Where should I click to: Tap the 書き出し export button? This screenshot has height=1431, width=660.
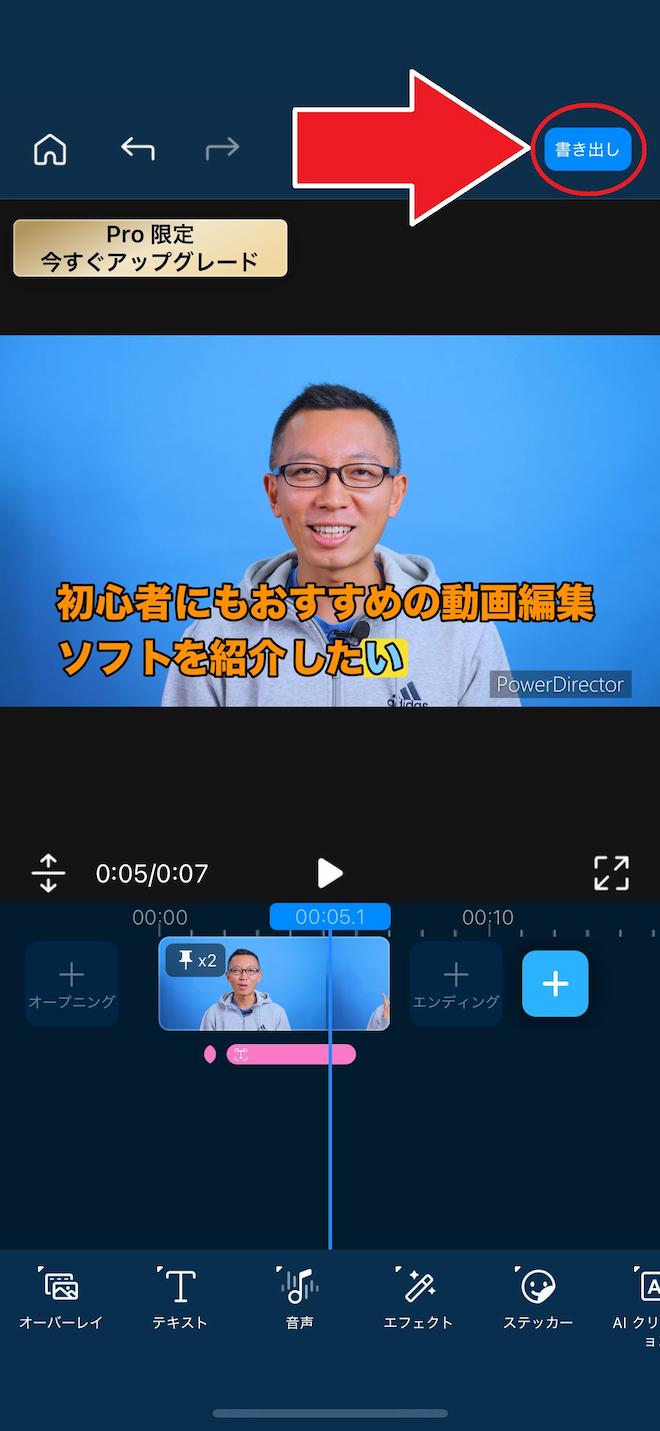point(587,151)
